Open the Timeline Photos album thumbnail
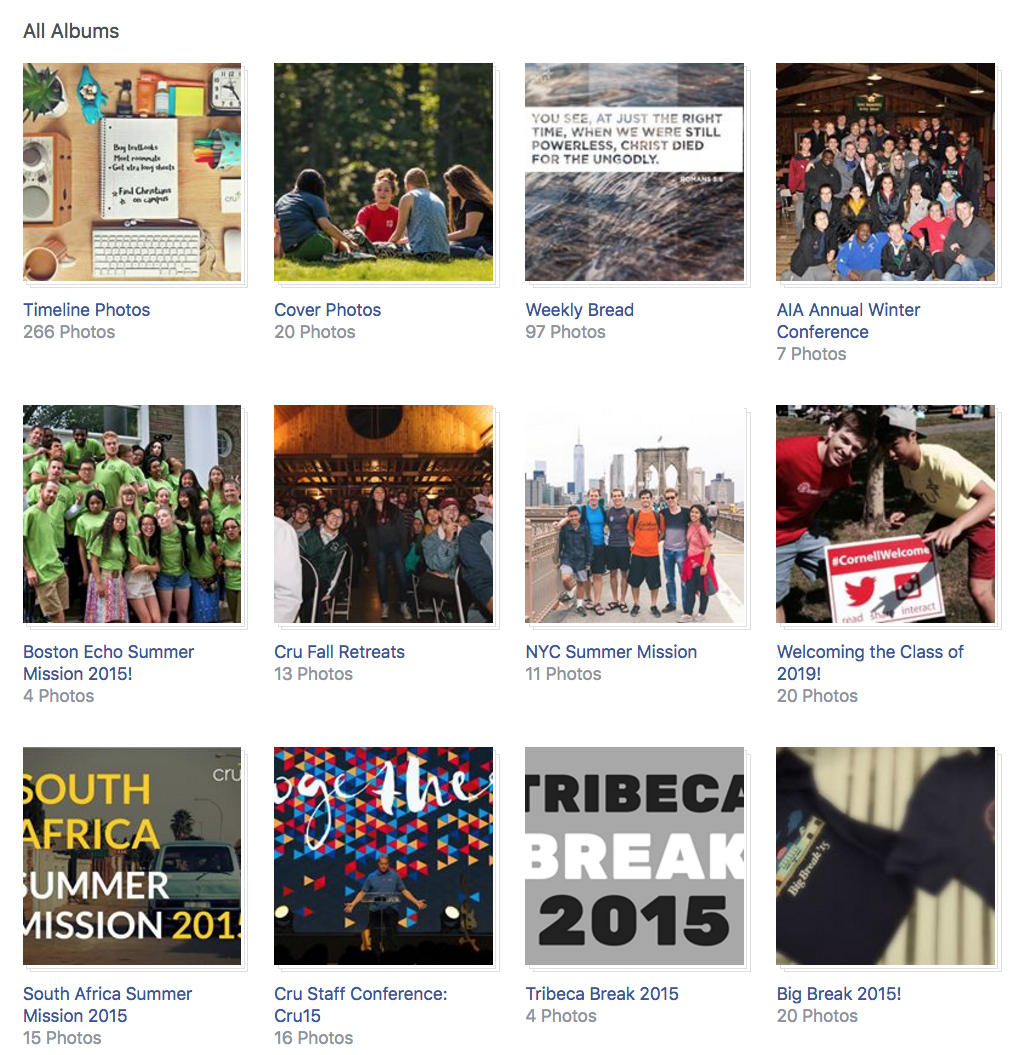The width and height of the screenshot is (1031, 1055). coord(132,172)
